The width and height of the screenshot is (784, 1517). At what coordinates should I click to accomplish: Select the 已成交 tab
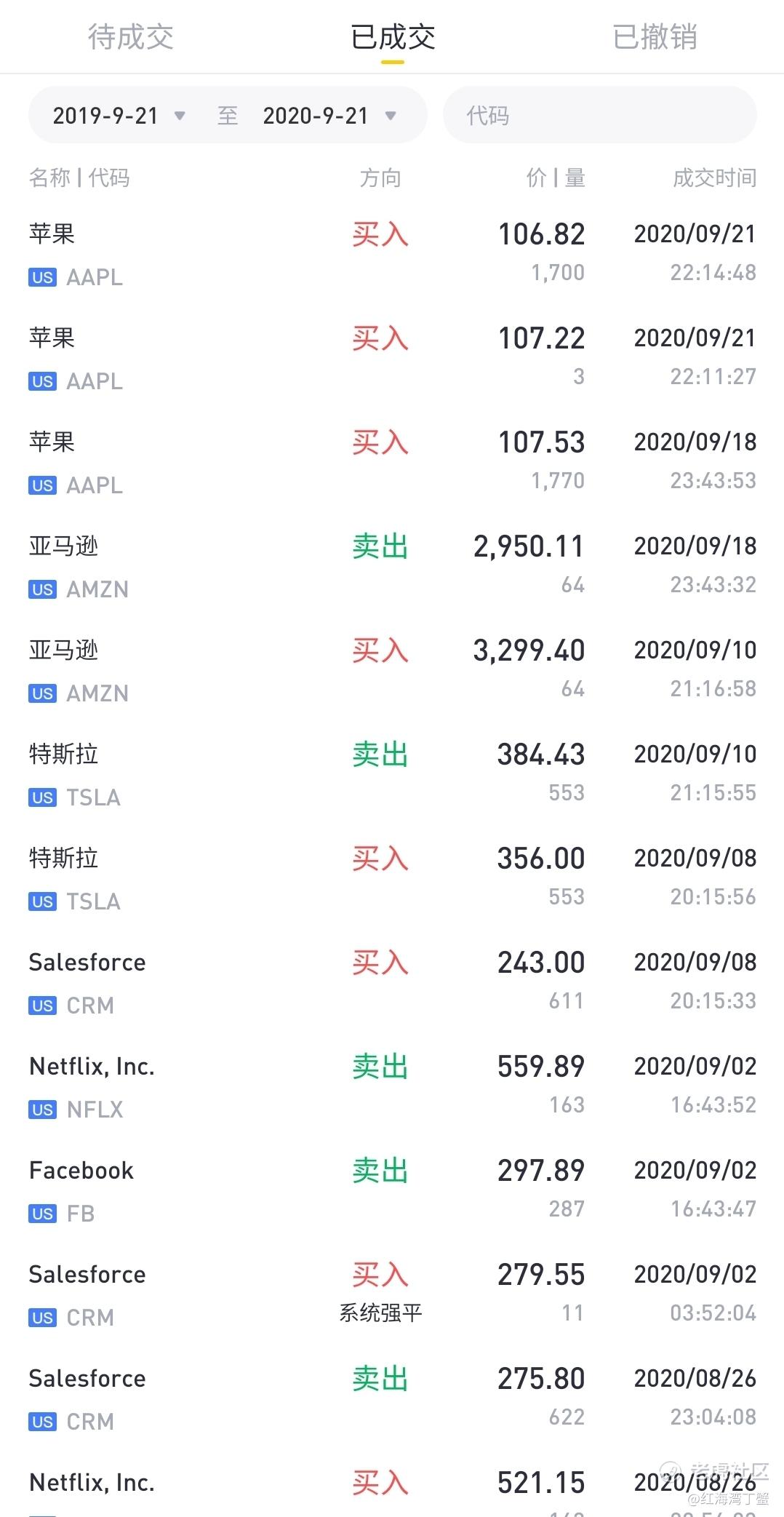click(x=392, y=36)
